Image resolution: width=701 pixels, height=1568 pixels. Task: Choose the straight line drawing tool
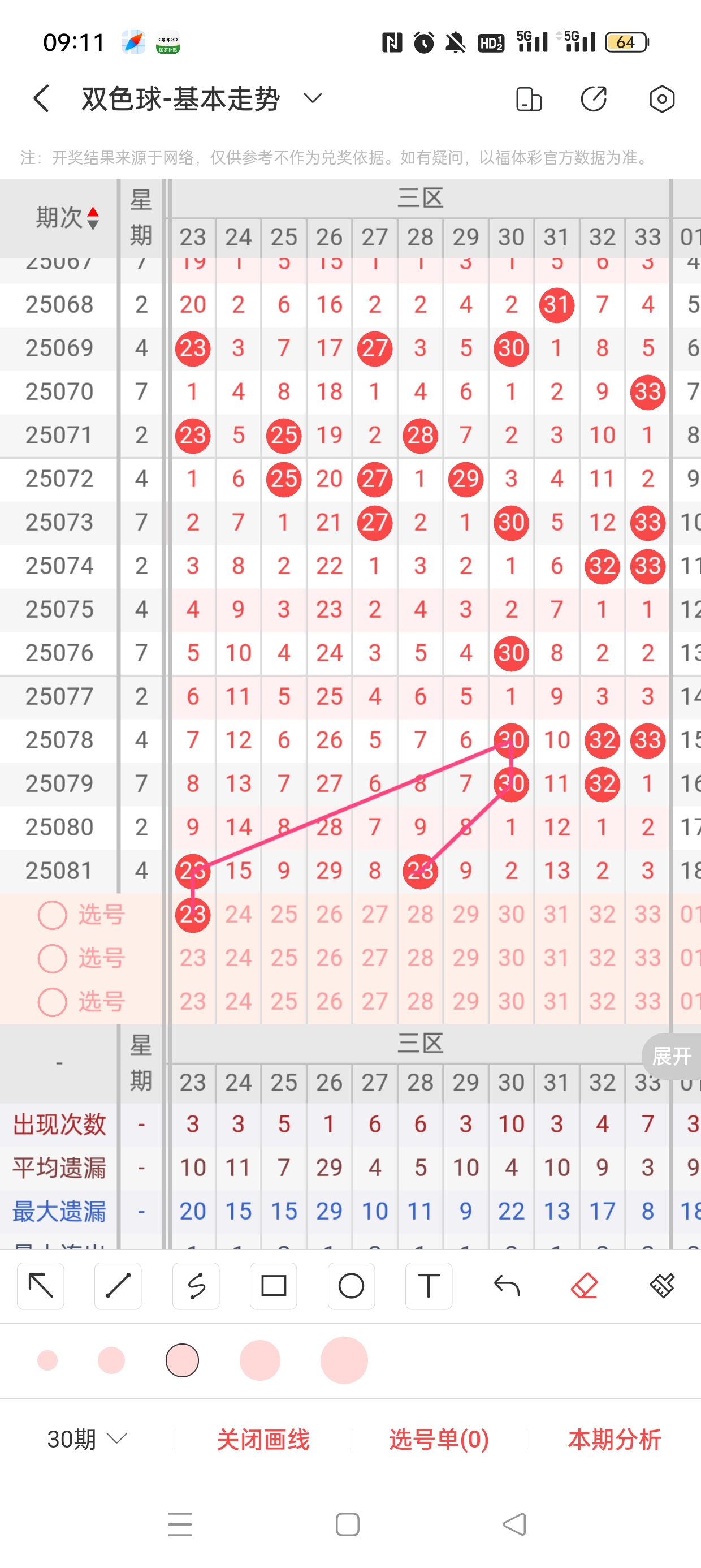(118, 1286)
